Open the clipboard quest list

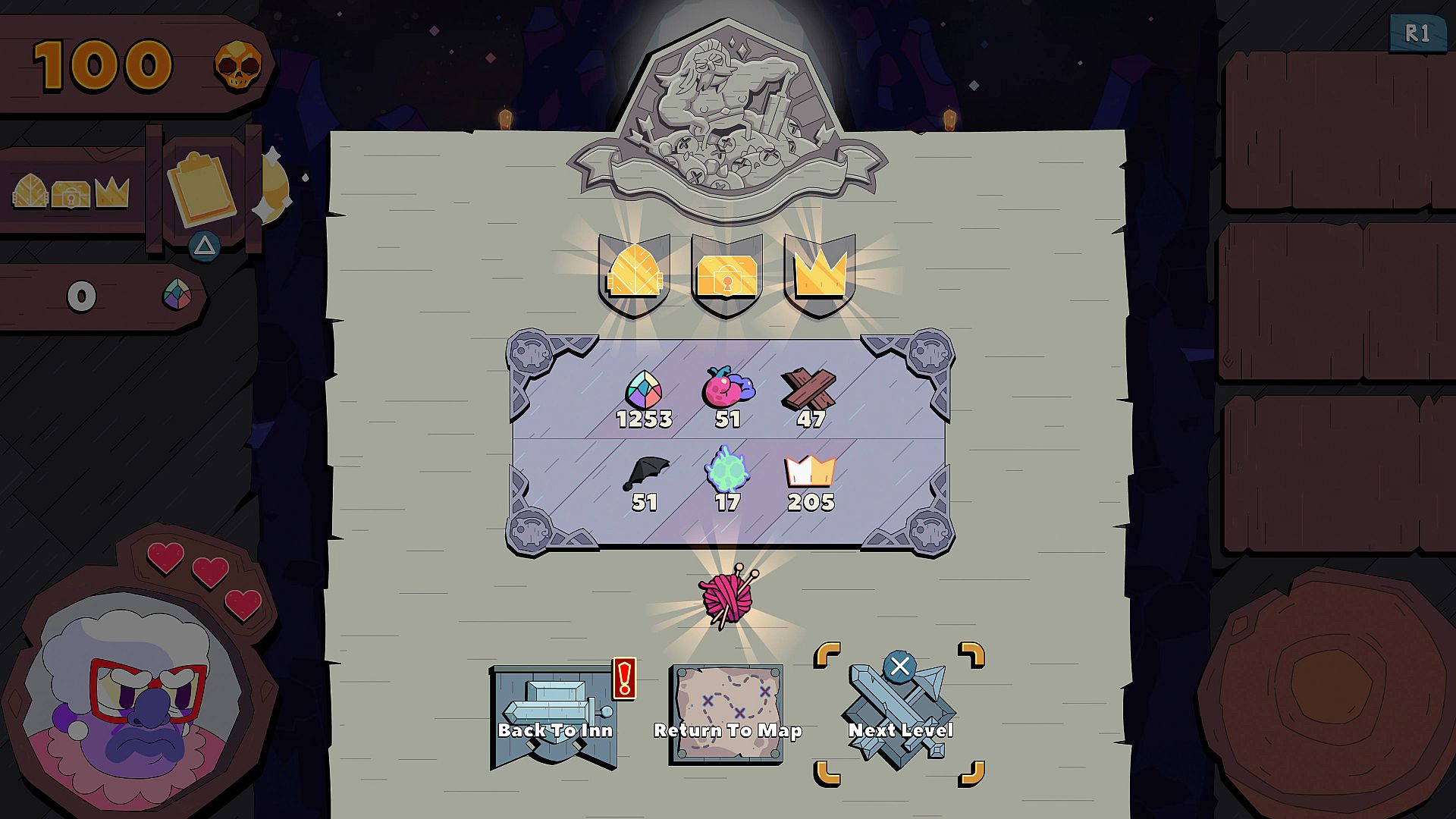point(202,187)
